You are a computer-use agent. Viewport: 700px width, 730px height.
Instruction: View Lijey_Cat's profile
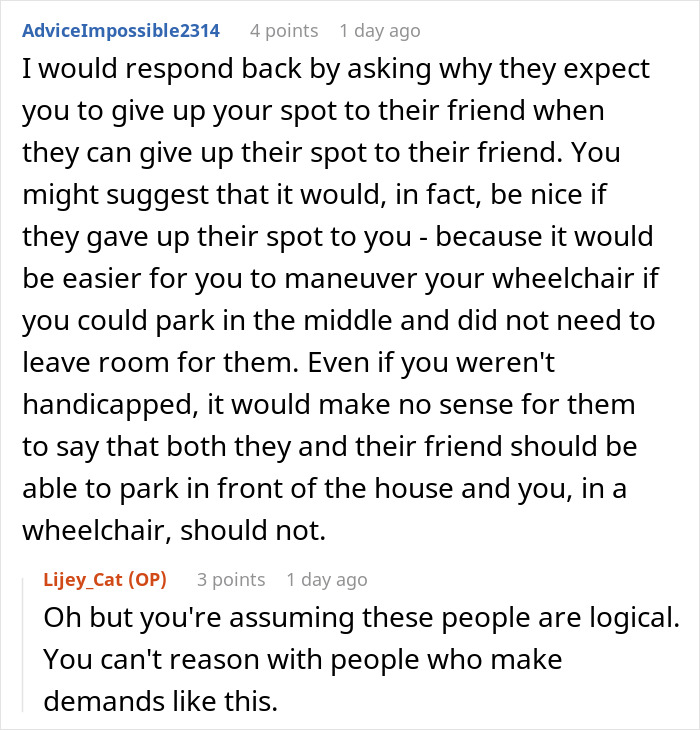coord(88,579)
